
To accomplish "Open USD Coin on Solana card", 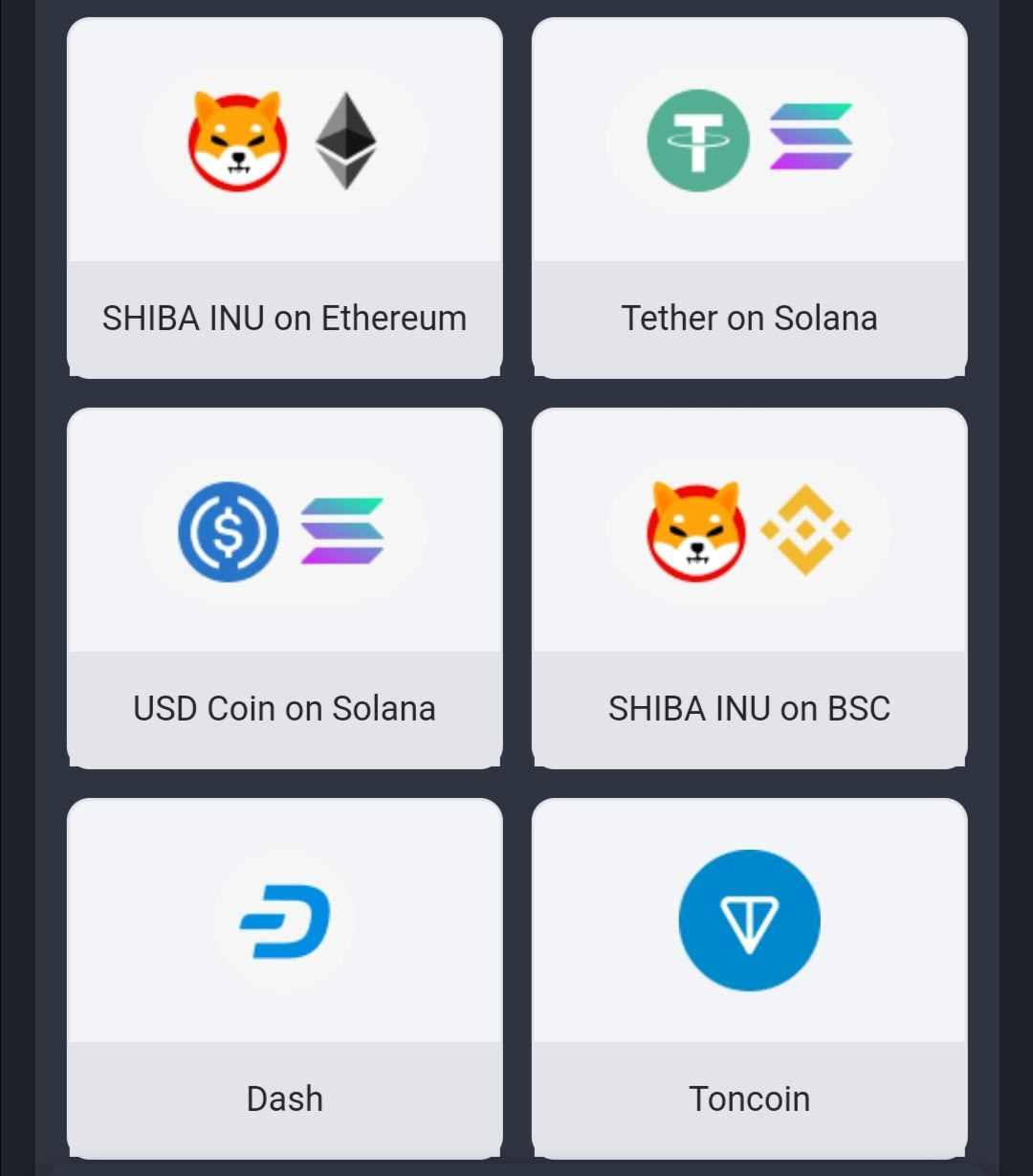I will (284, 588).
